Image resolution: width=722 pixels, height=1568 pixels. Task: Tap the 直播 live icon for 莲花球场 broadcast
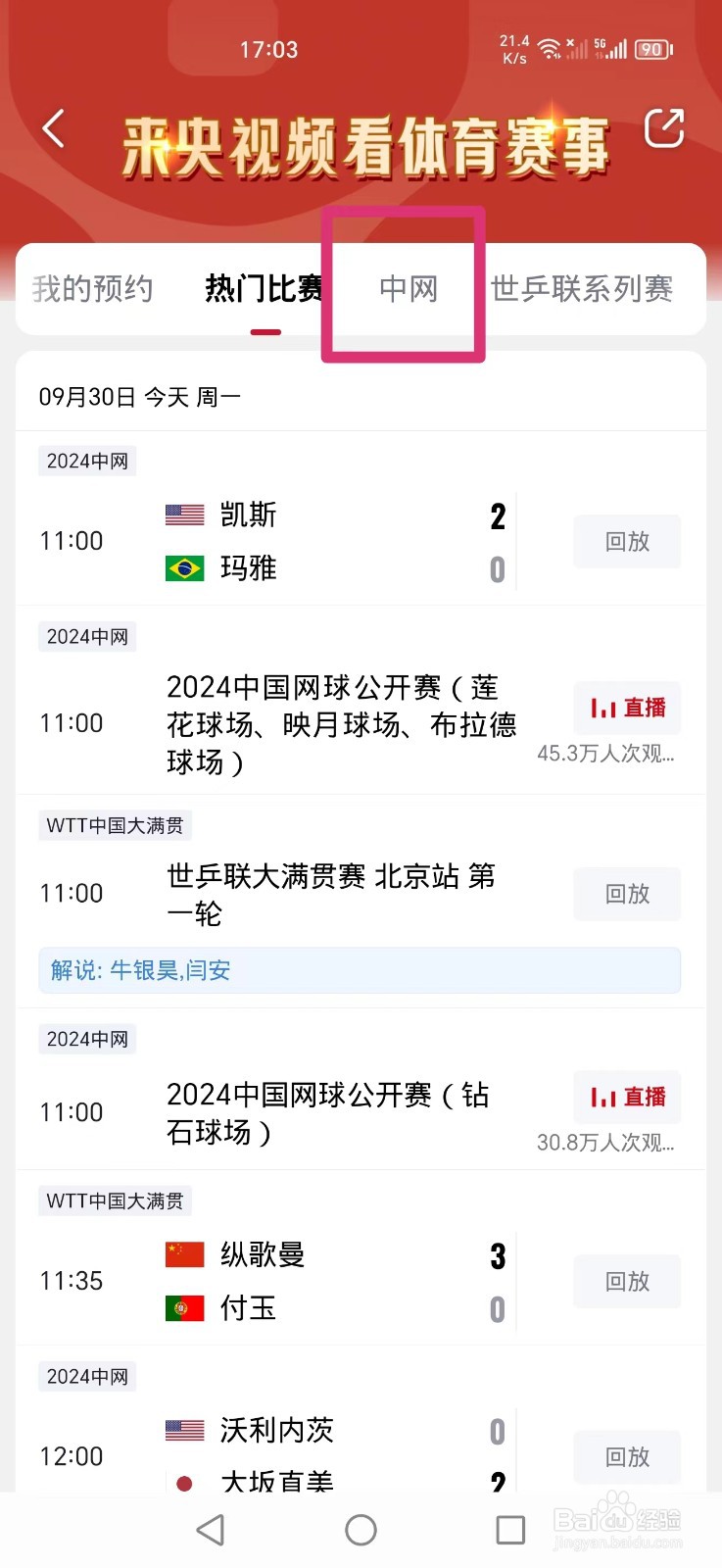coord(627,708)
